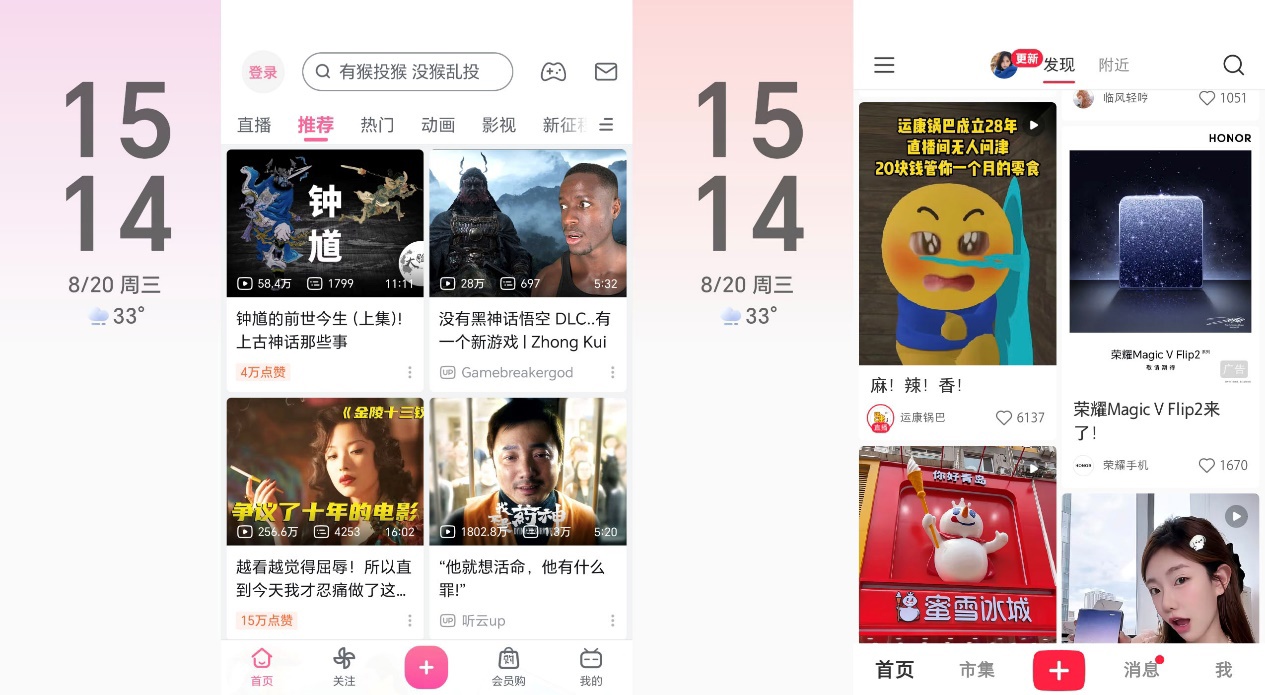Open more options for the Gamebreakergod video
This screenshot has height=695, width=1265.
(613, 372)
